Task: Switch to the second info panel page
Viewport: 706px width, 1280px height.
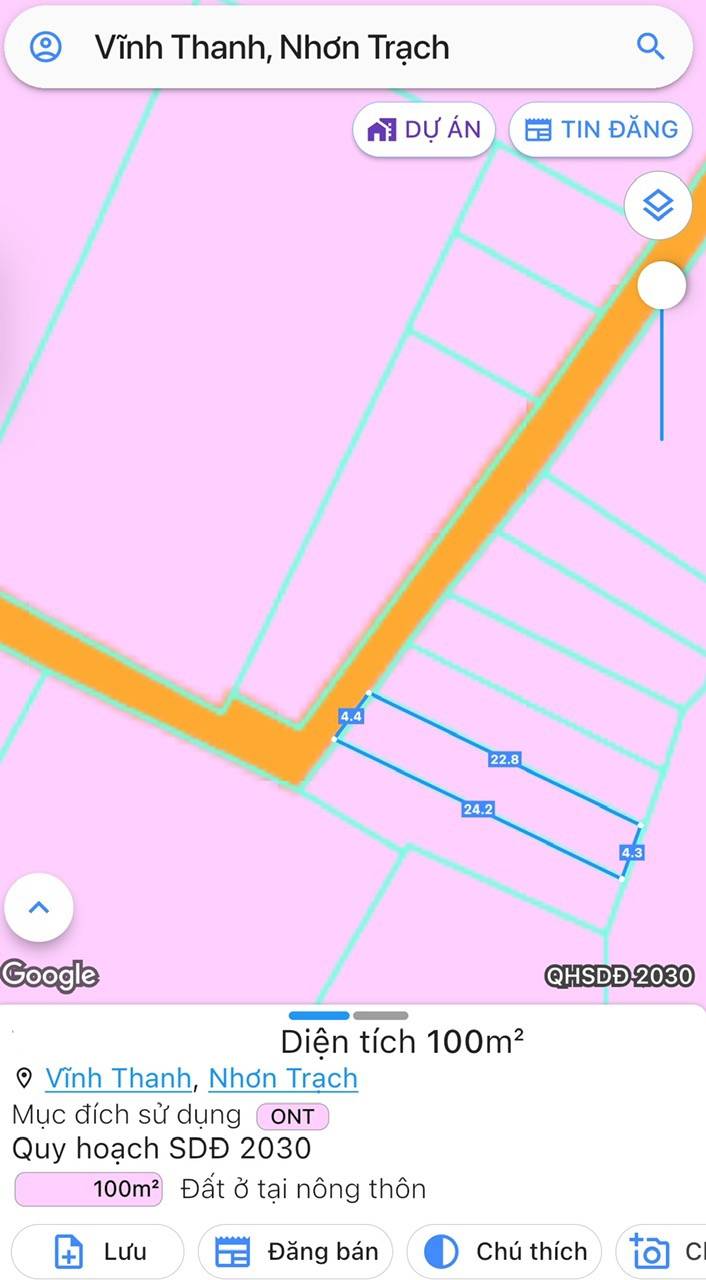Action: tap(381, 1016)
